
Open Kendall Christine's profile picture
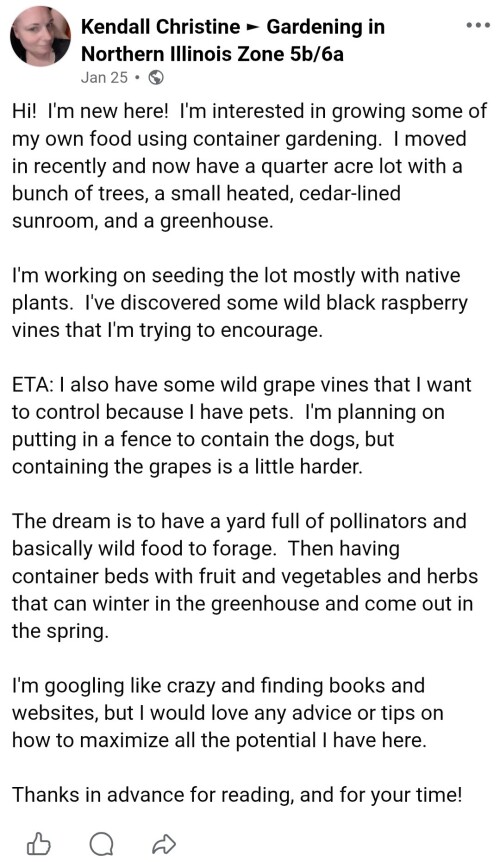tap(40, 36)
